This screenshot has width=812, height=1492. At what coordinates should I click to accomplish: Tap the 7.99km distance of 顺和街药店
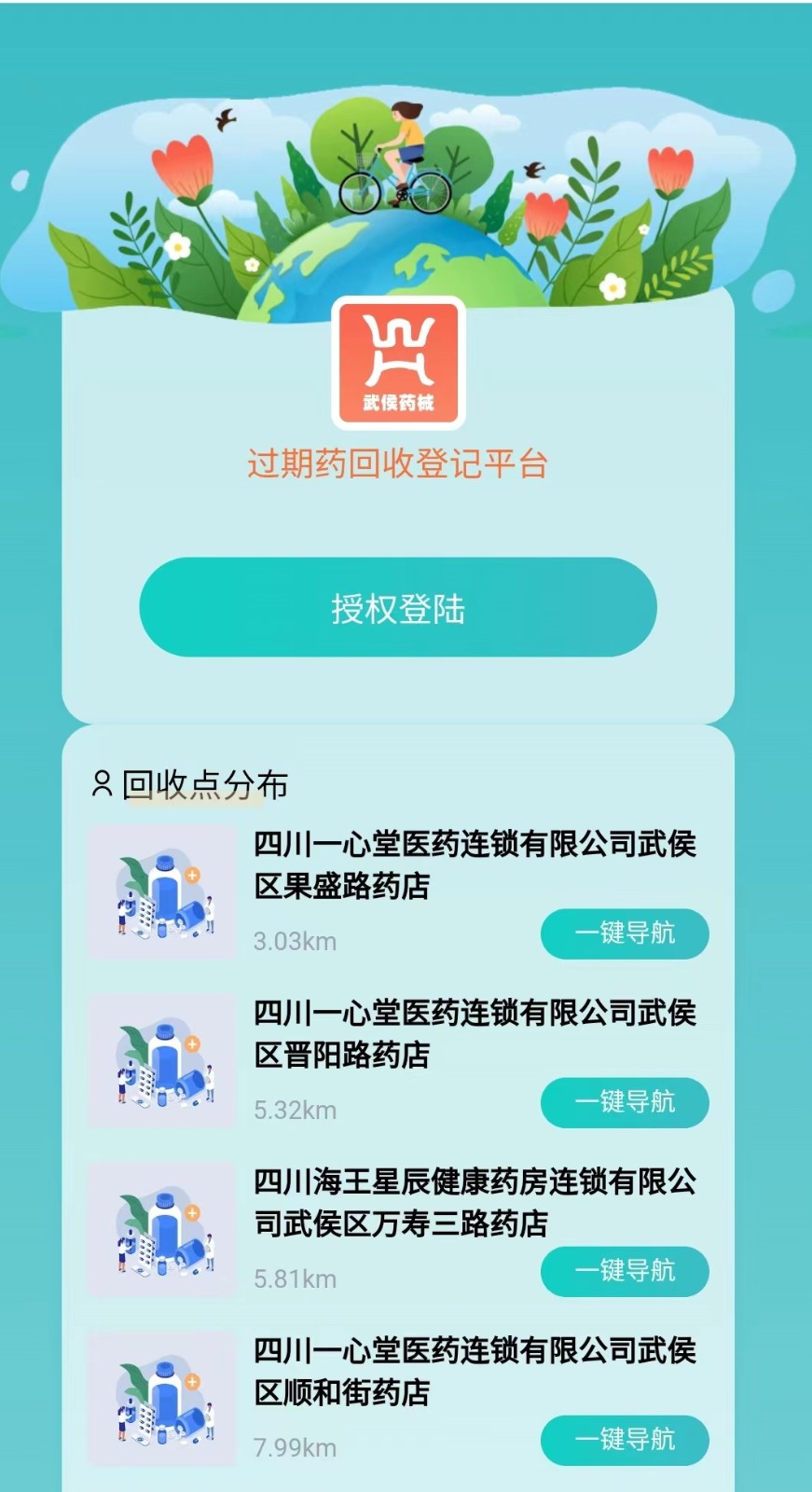293,1448
